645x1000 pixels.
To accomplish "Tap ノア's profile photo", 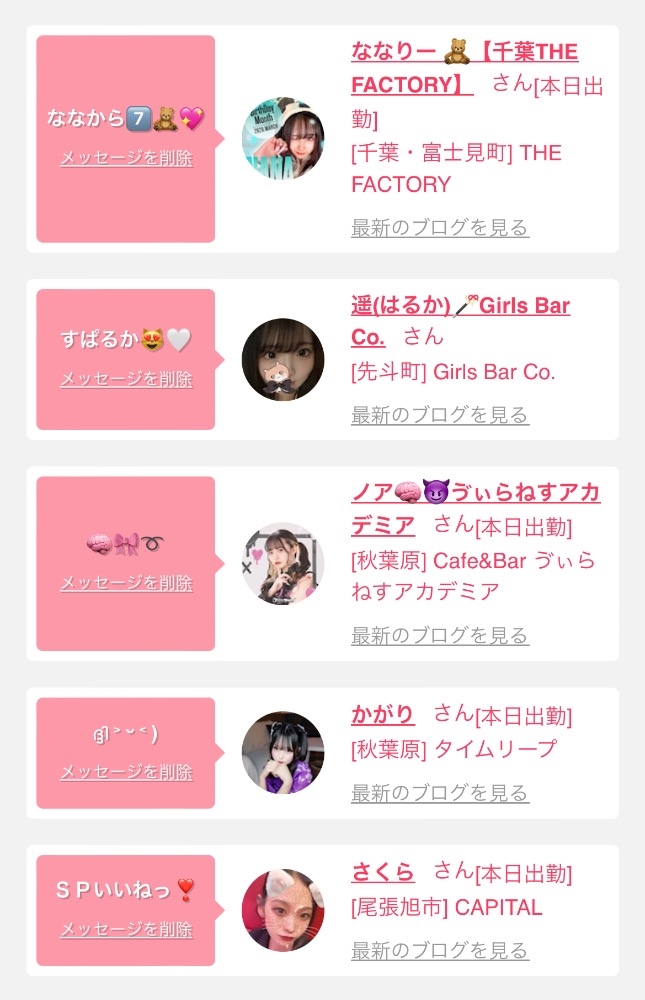I will [283, 564].
